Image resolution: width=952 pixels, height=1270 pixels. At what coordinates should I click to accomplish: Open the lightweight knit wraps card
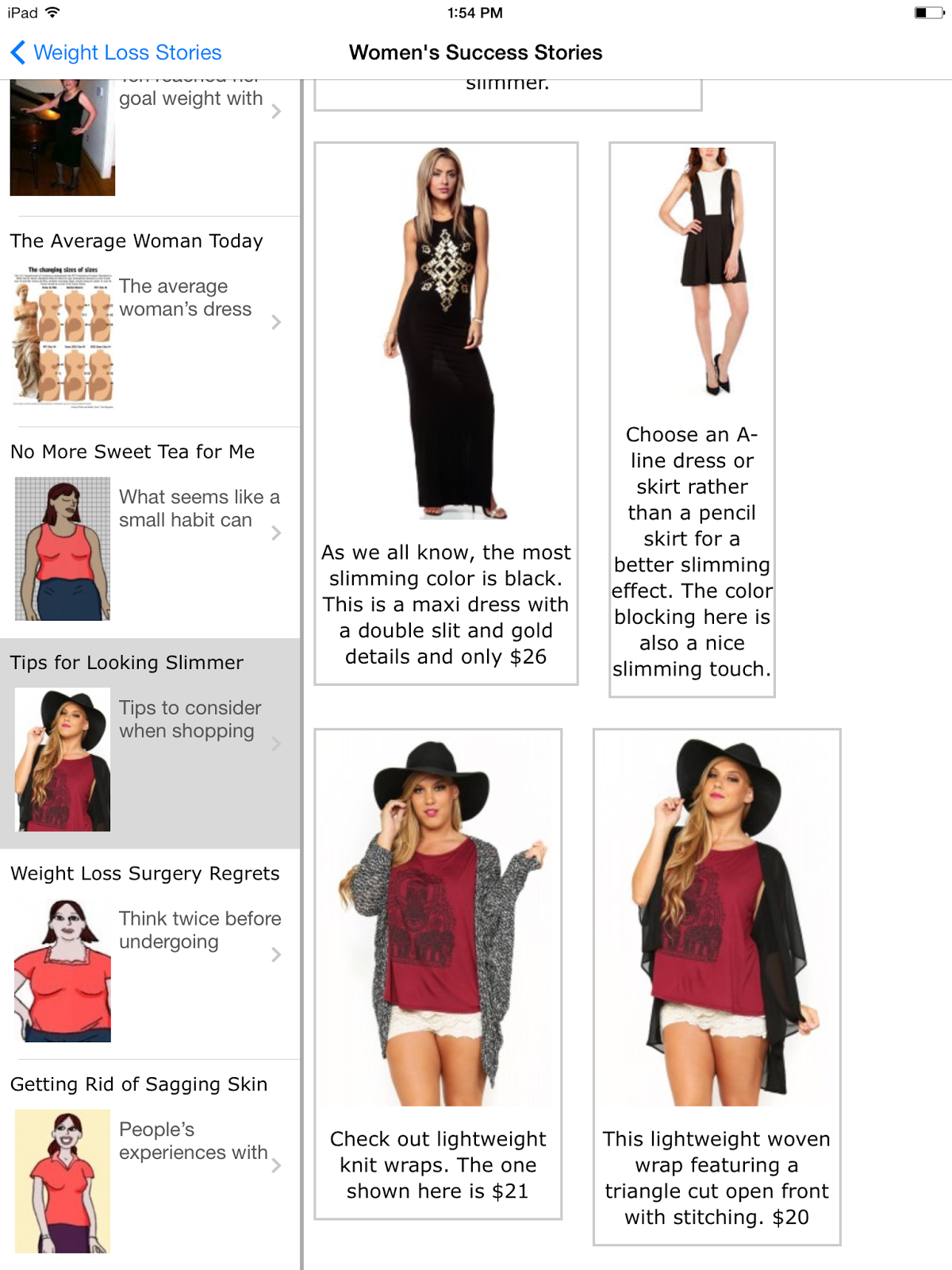click(438, 973)
